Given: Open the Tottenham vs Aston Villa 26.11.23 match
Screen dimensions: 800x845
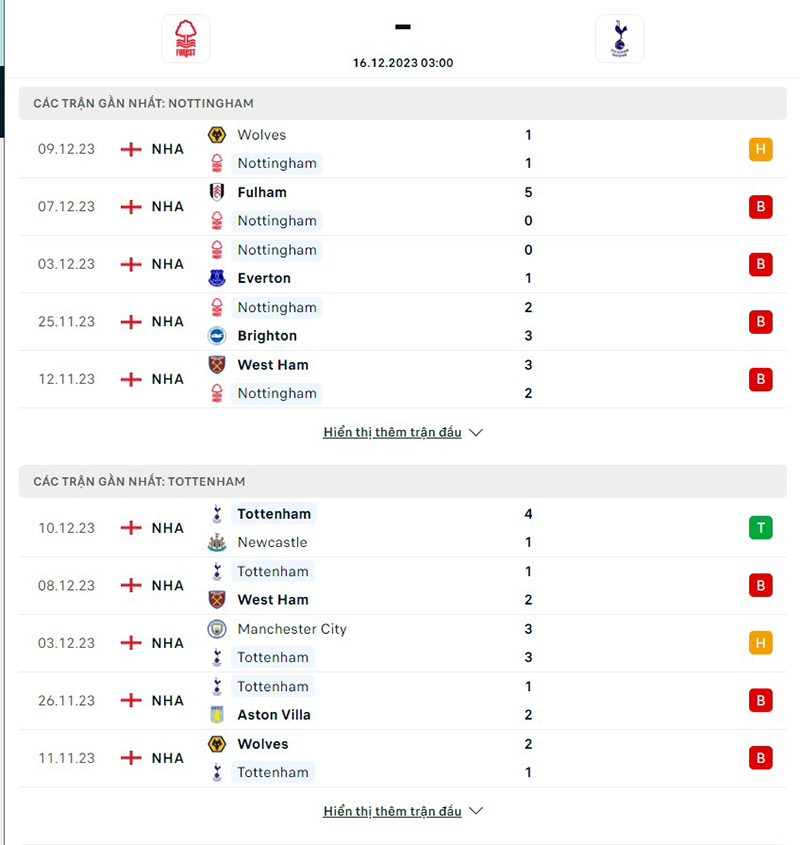Looking at the screenshot, I should [400, 701].
